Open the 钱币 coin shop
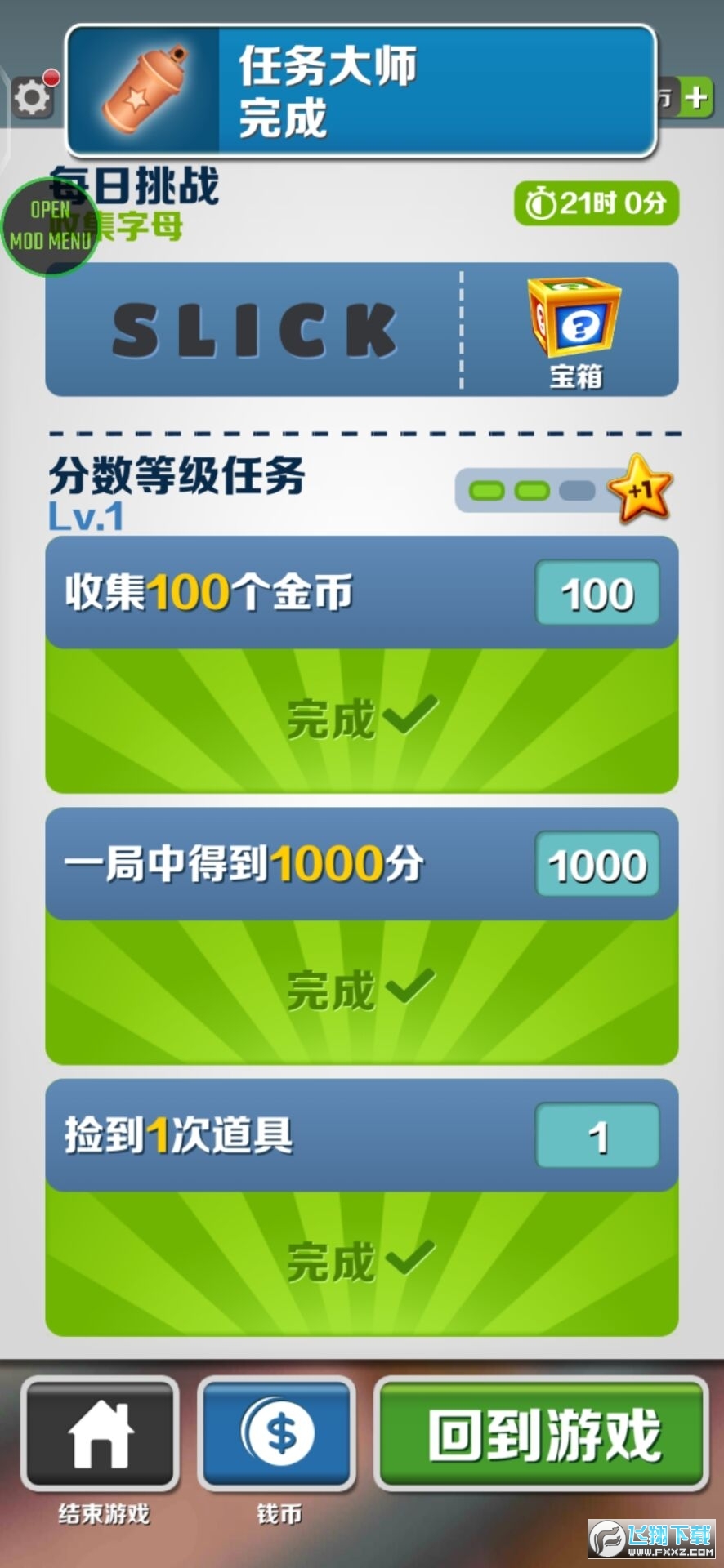 click(x=278, y=1433)
